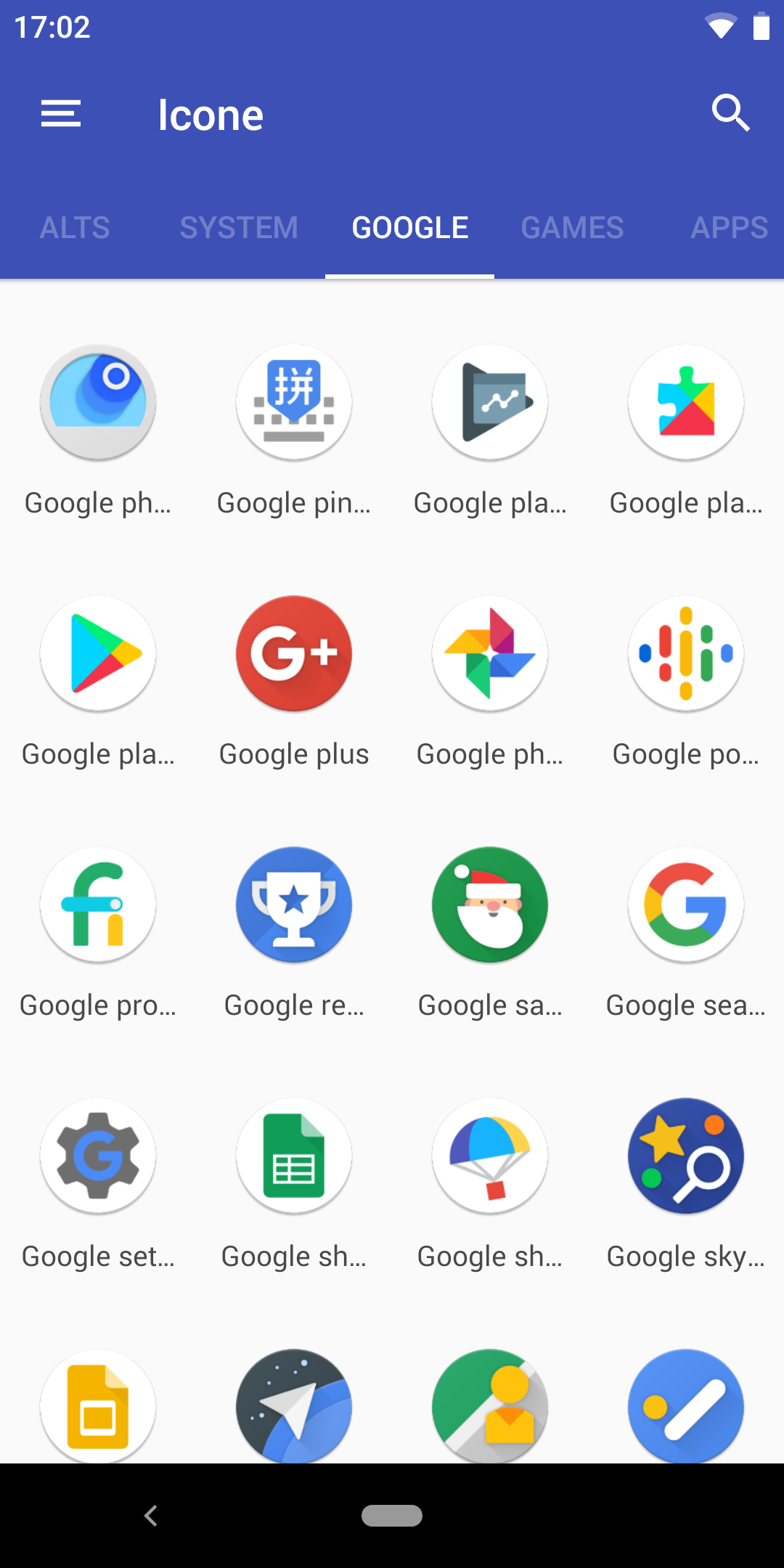Viewport: 784px width, 1568px height.
Task: Tap the home pill button
Action: [x=392, y=1516]
